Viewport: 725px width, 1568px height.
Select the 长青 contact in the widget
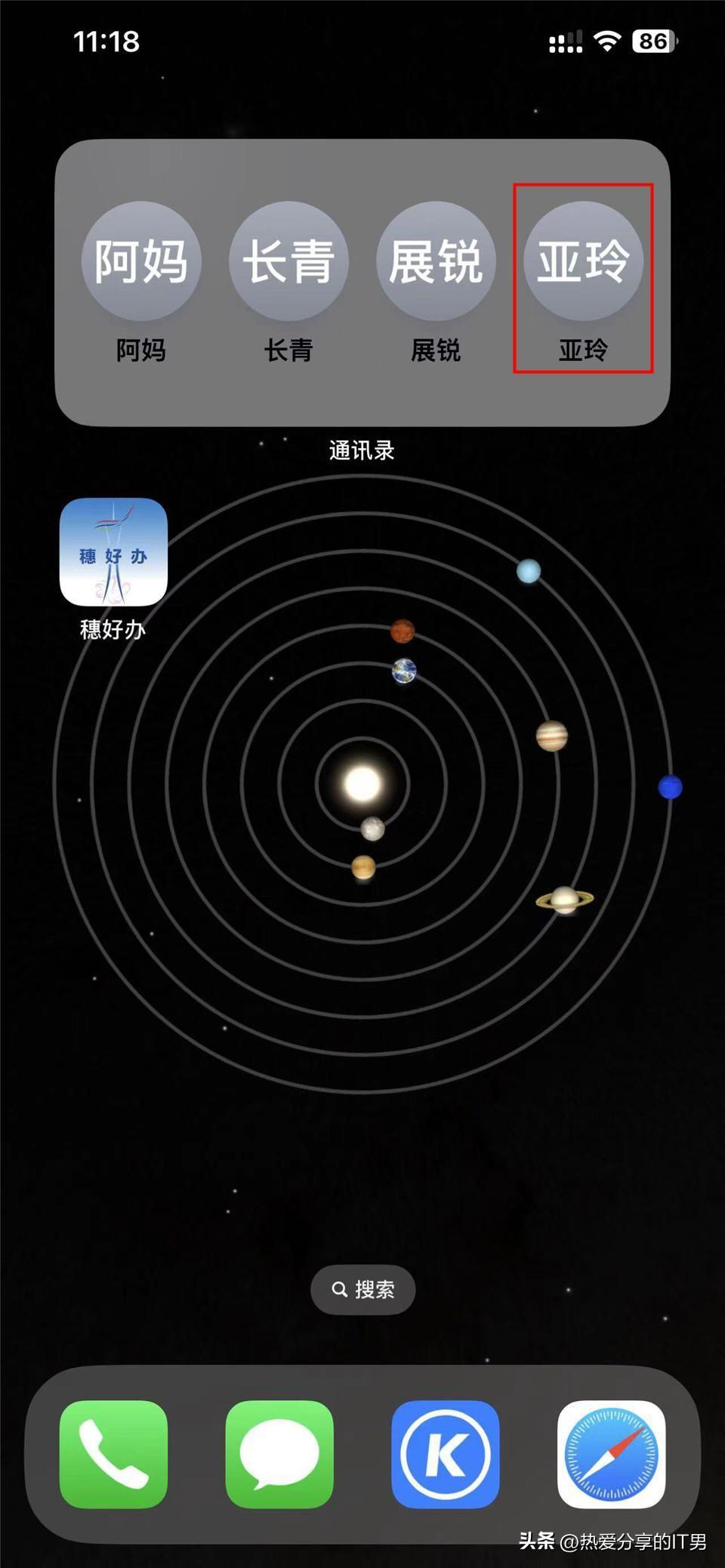coord(288,261)
